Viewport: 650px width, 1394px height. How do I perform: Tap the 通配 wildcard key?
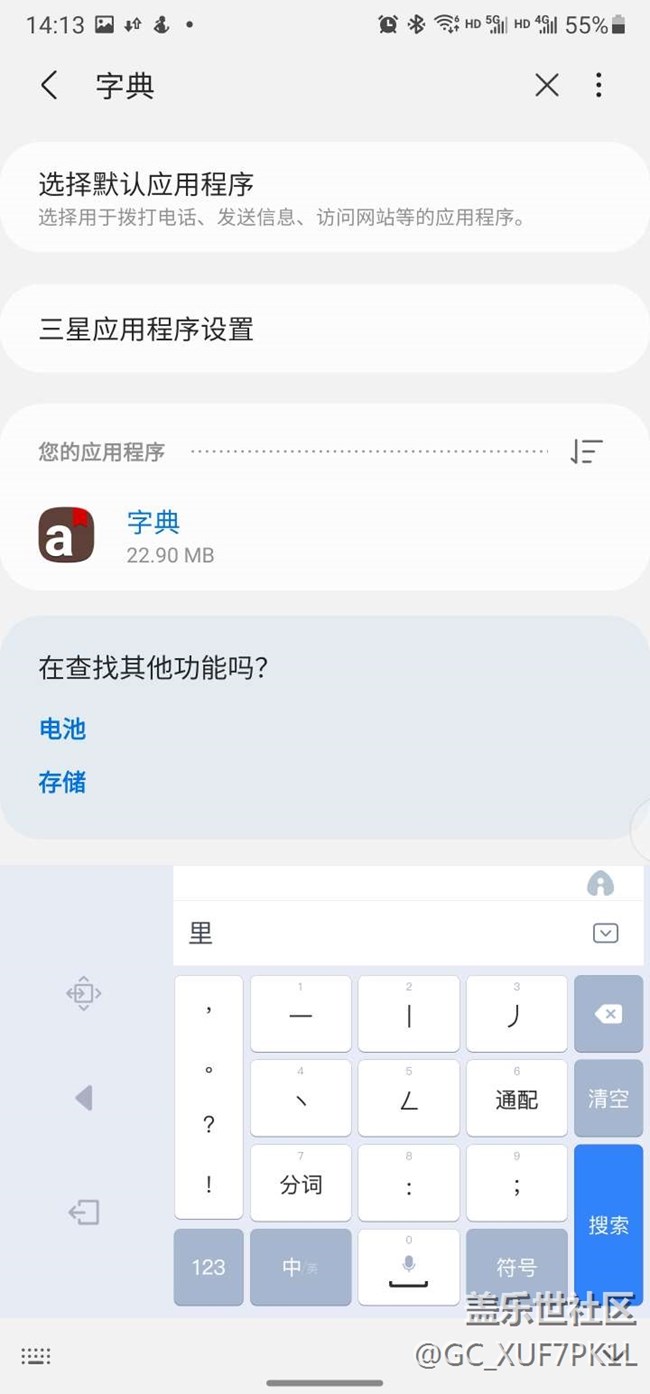coord(516,1098)
